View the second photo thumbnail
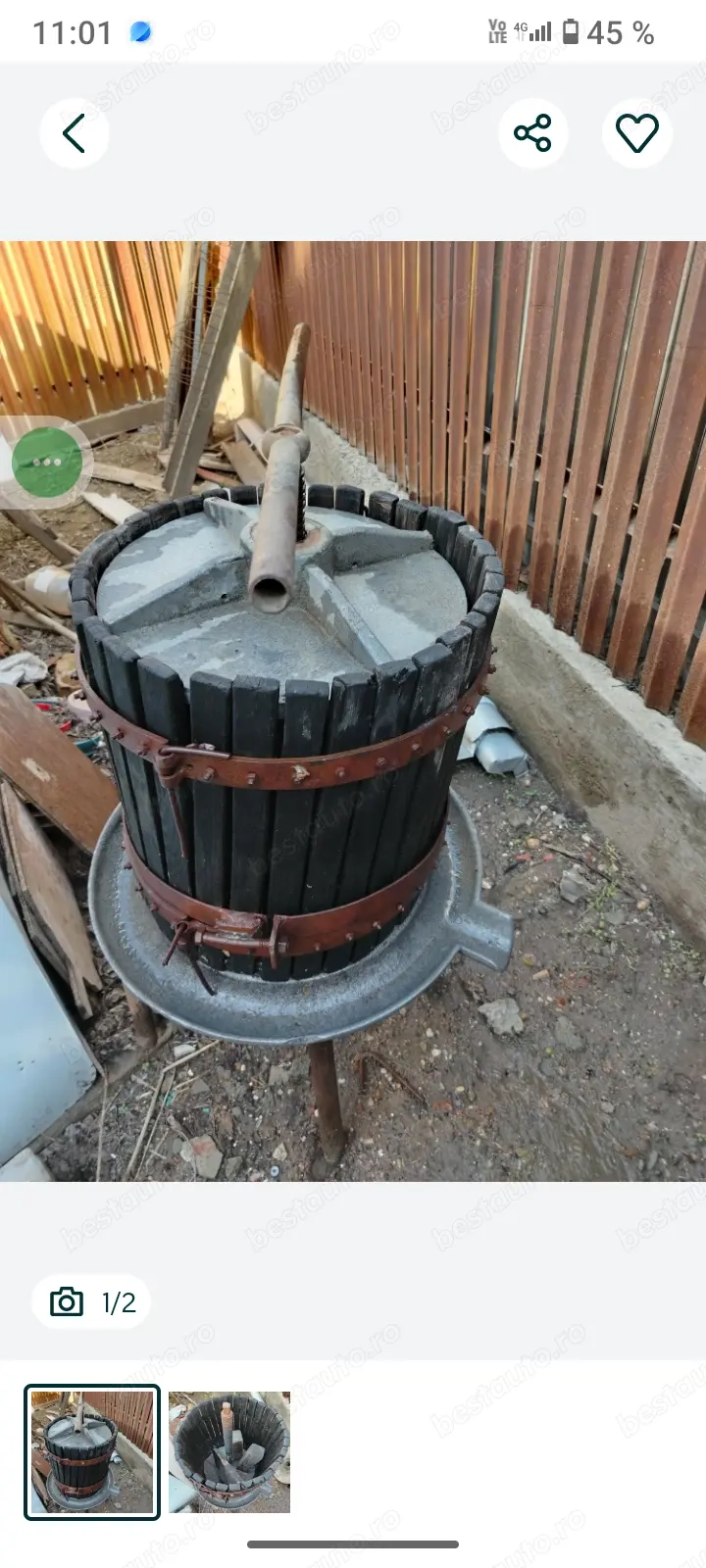 229,1451
